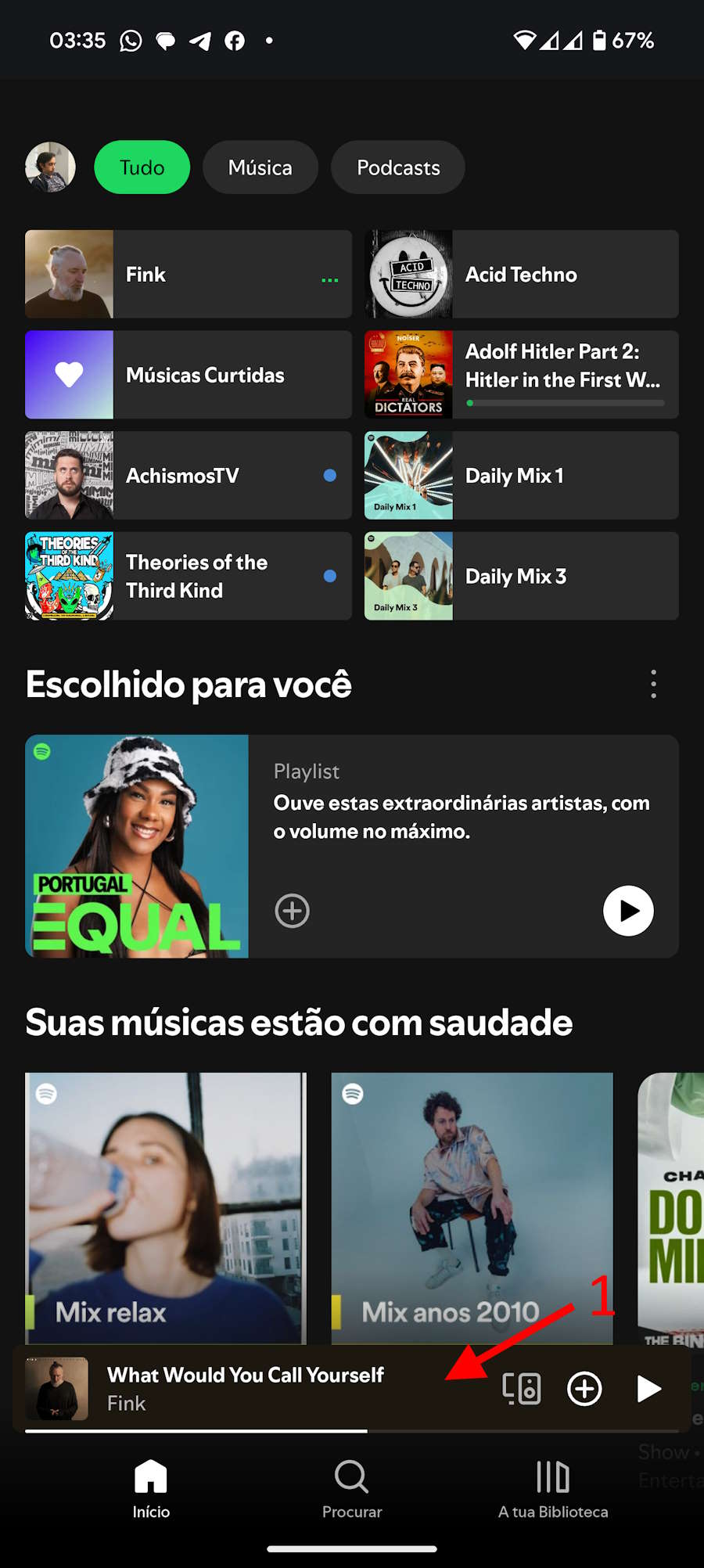The height and width of the screenshot is (1568, 704).
Task: Open the Mix relax card
Action: tap(166, 1208)
